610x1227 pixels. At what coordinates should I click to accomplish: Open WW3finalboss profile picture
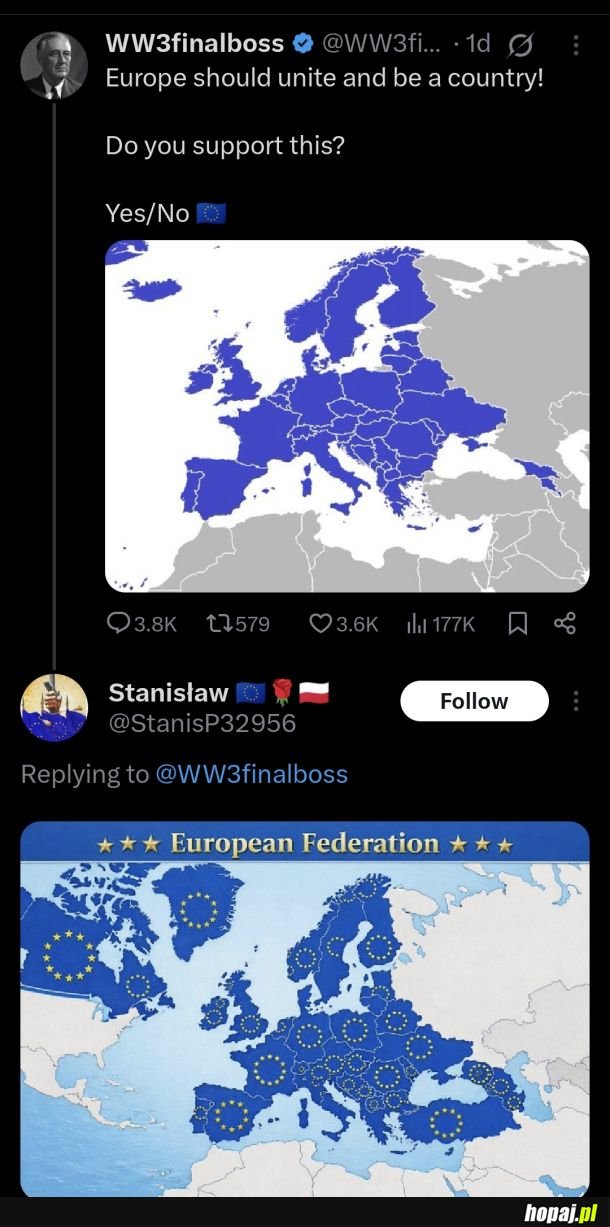pyautogui.click(x=53, y=65)
